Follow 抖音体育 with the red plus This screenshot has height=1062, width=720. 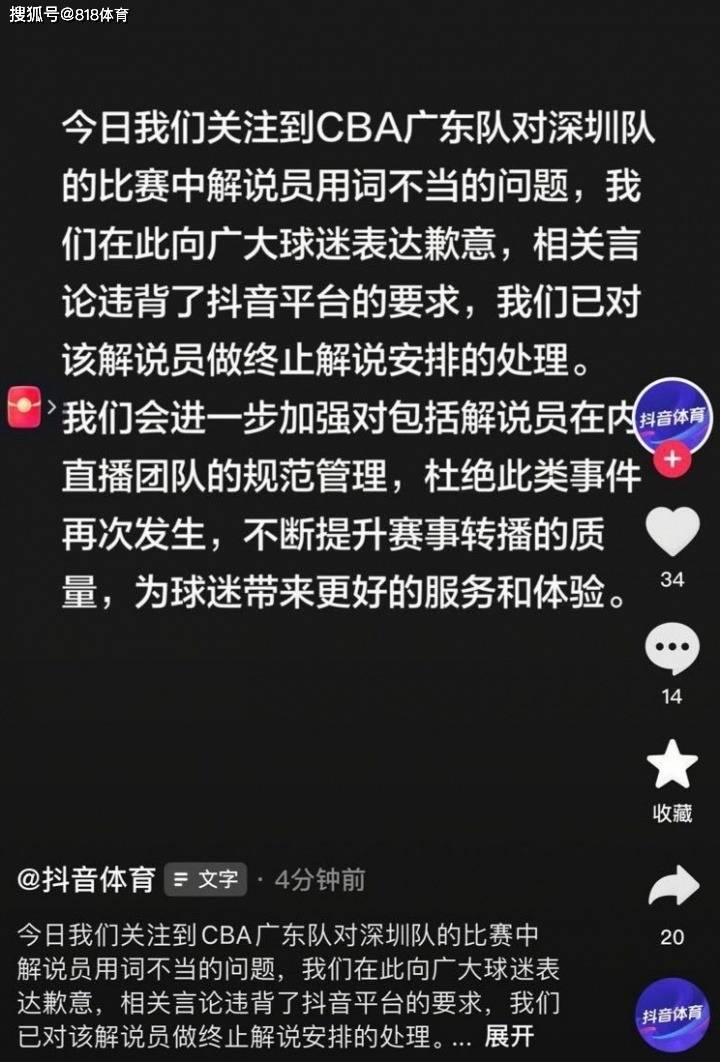point(672,460)
